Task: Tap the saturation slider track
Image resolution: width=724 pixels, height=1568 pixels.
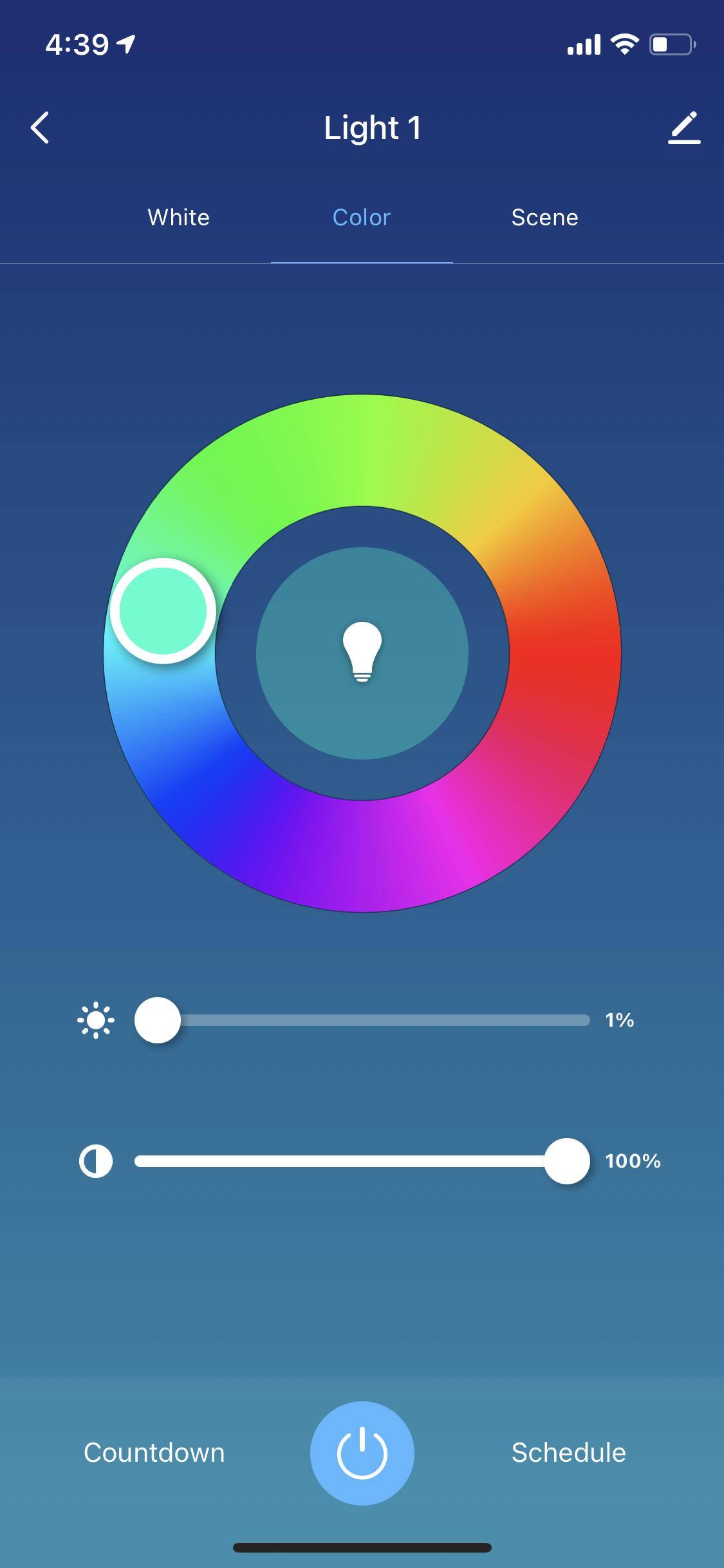Action: pyautogui.click(x=341, y=1161)
